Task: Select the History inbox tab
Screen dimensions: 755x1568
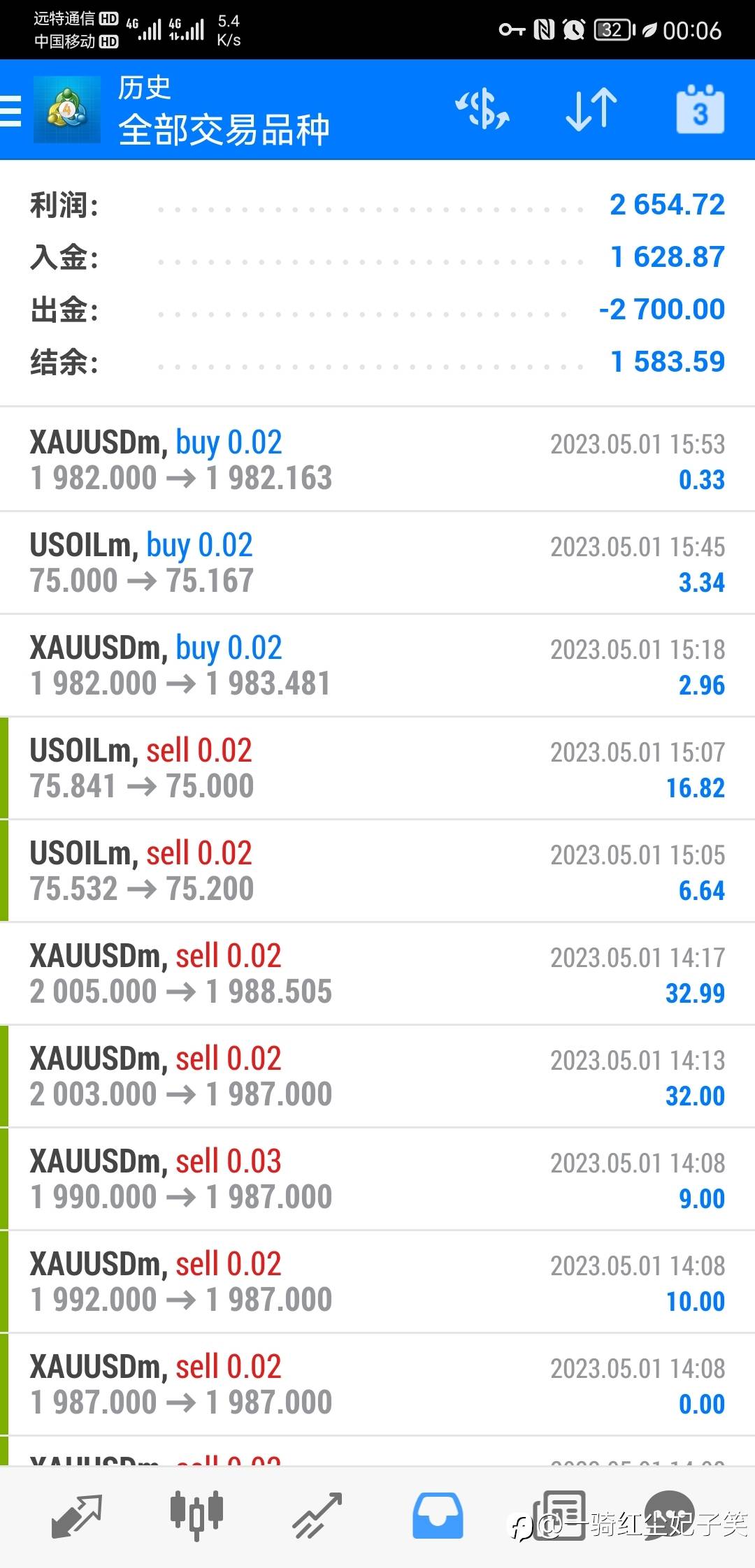Action: (438, 1516)
